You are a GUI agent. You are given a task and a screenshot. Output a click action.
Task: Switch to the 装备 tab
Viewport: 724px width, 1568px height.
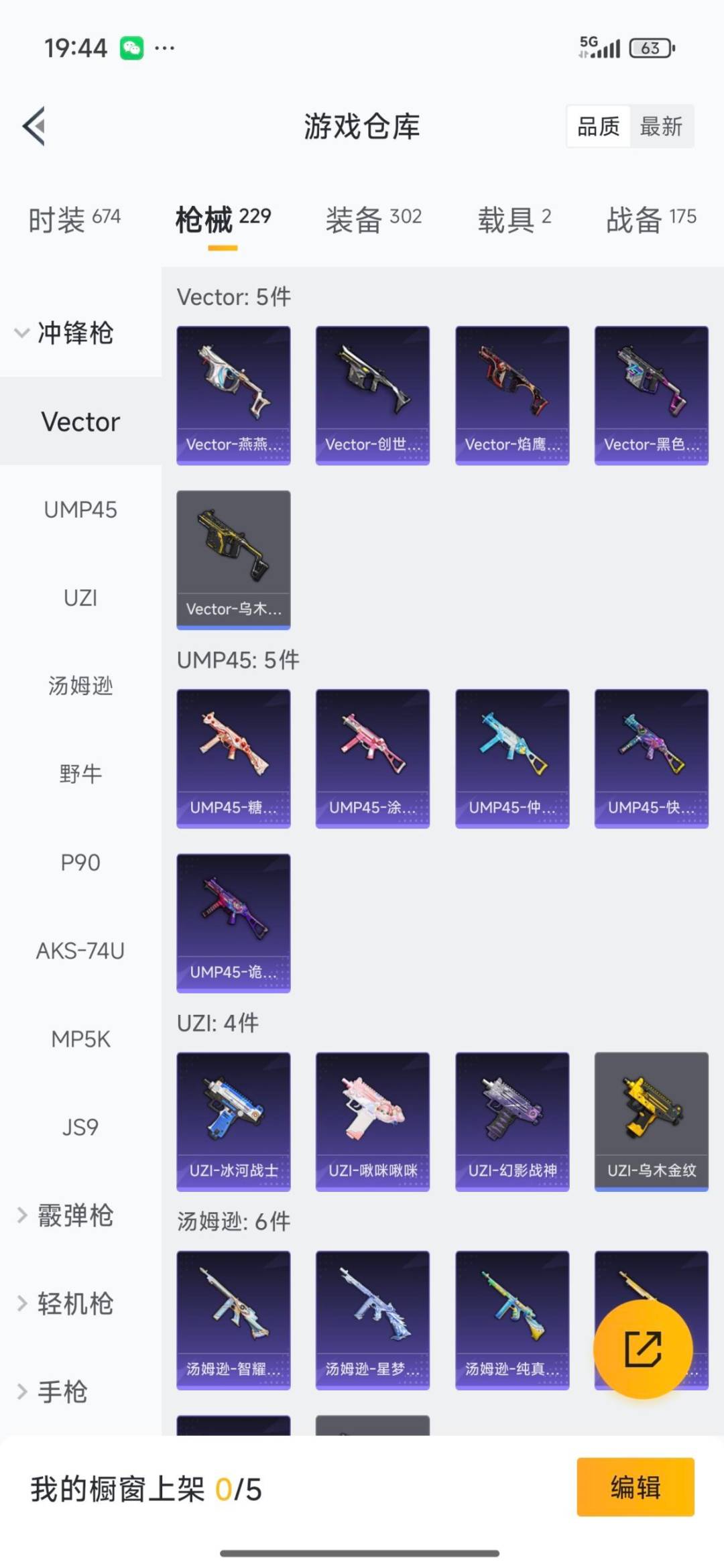373,219
